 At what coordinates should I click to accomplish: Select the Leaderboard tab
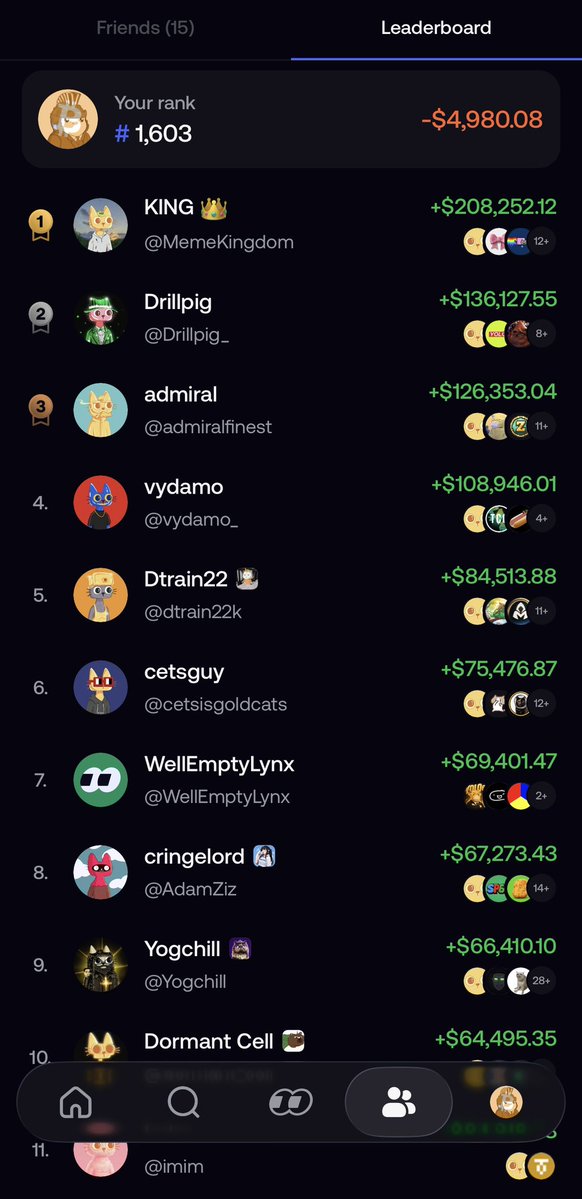[436, 28]
